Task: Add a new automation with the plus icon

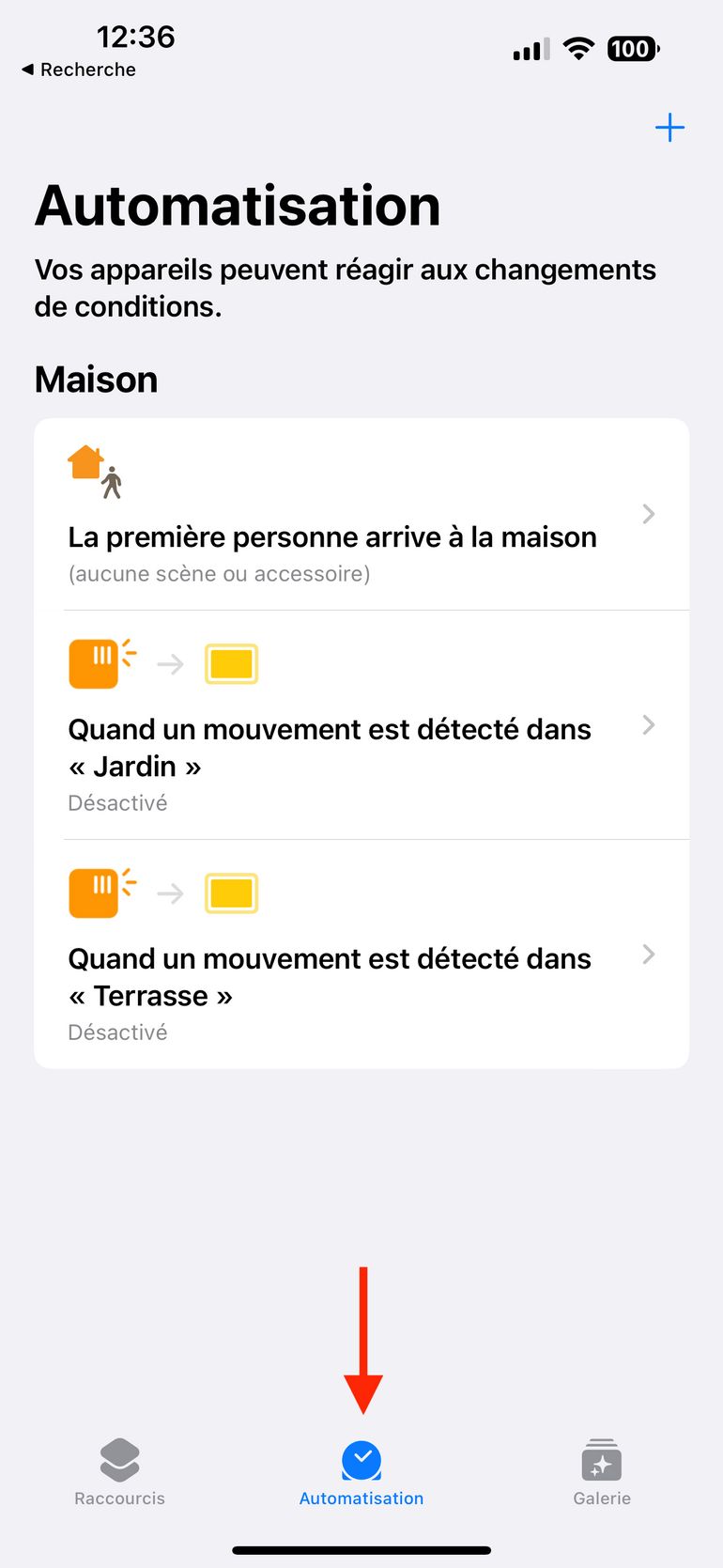Action: [x=669, y=128]
